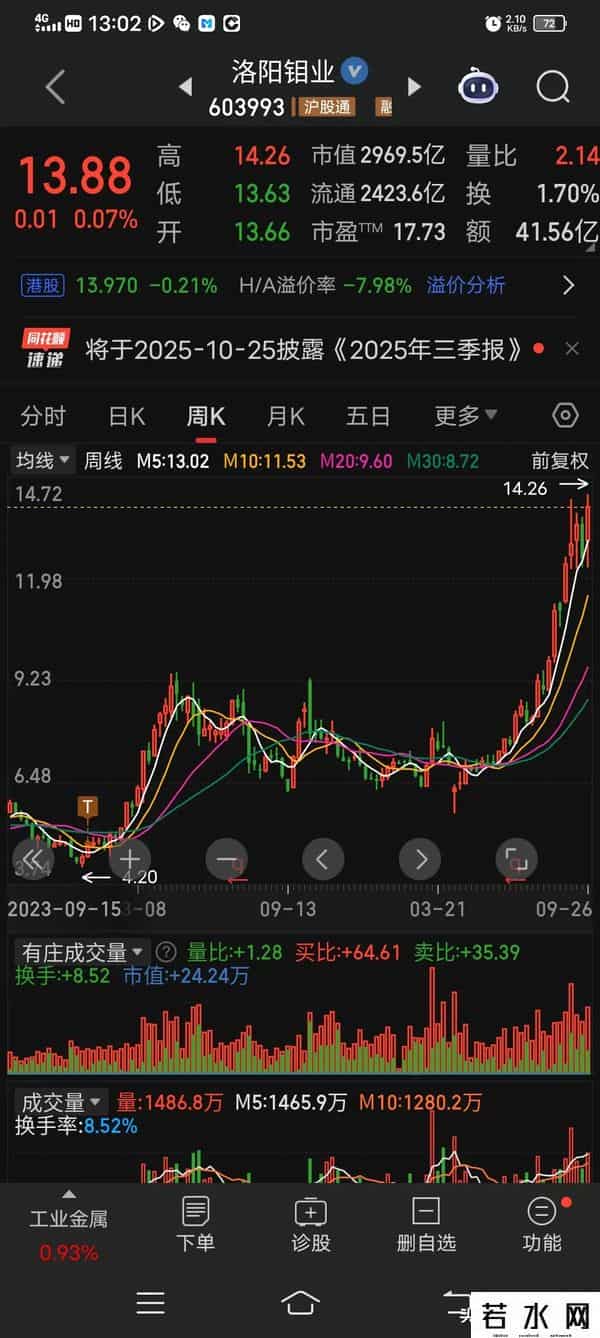The image size is (600, 1338).
Task: Open the AI robot assistant icon
Action: click(479, 88)
